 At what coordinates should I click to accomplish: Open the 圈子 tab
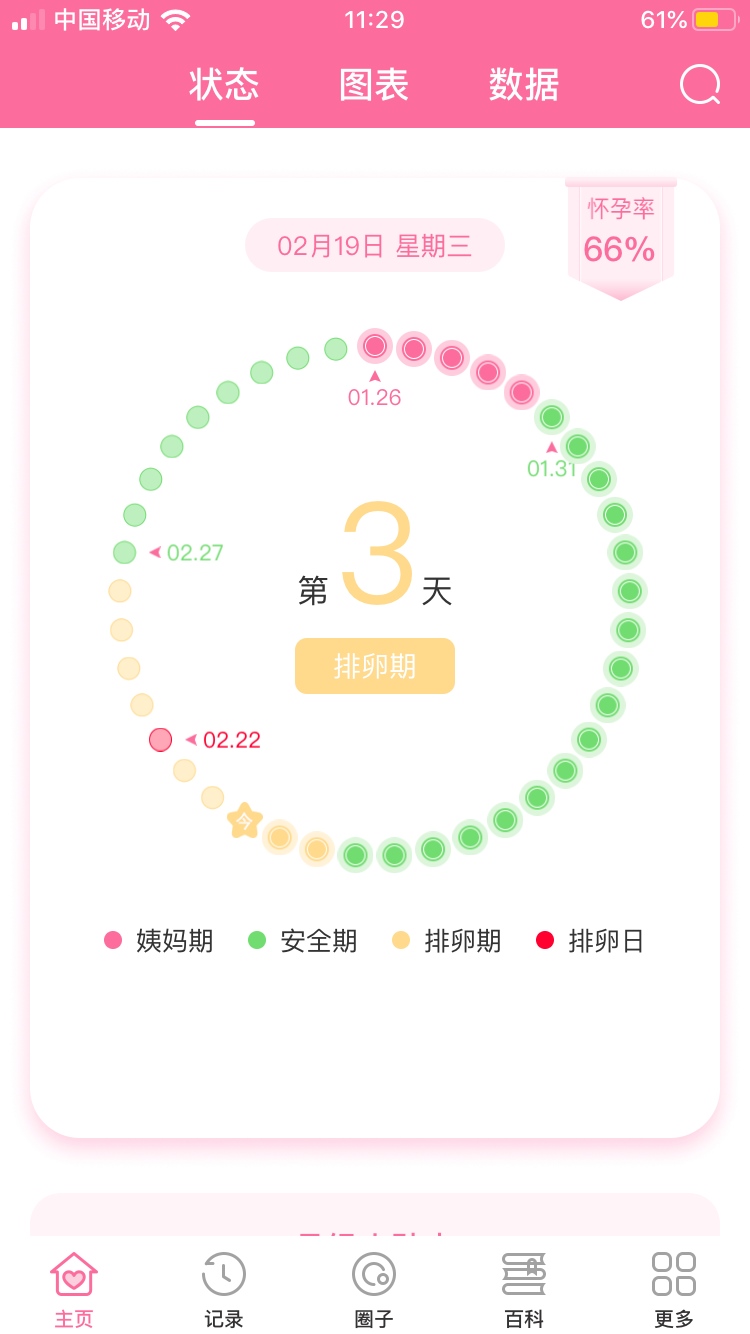pyautogui.click(x=374, y=1290)
